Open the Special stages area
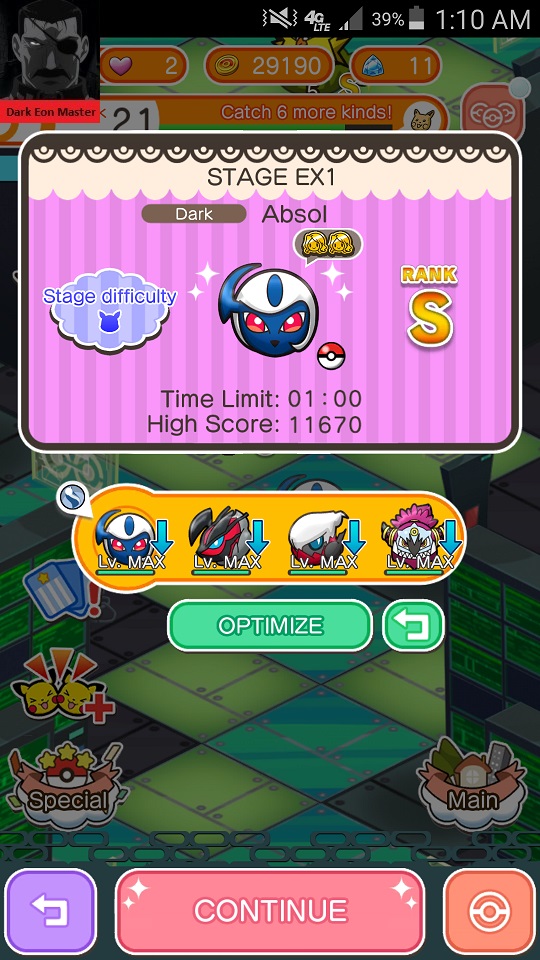 (x=65, y=786)
